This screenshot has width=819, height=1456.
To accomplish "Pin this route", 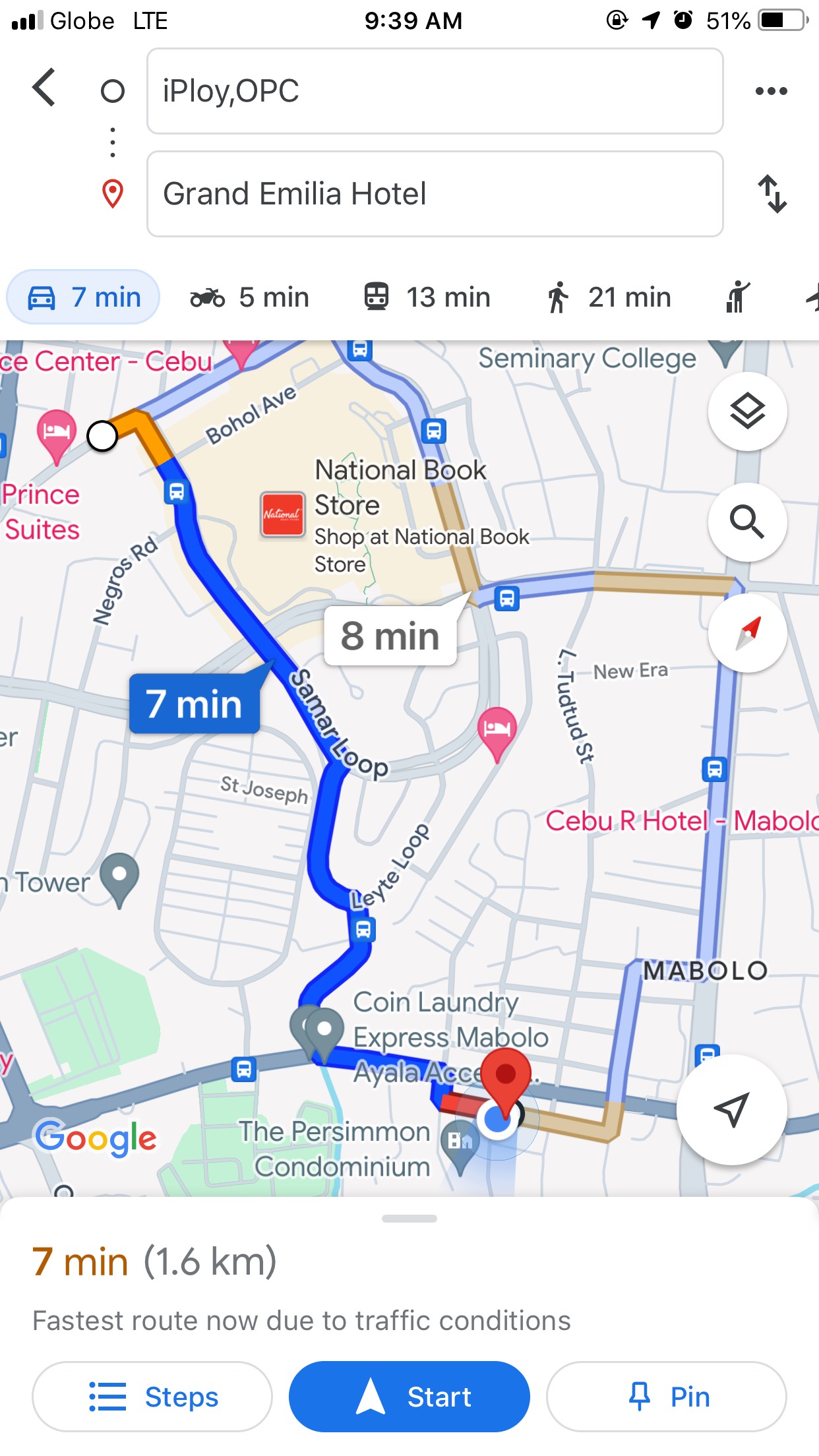I will click(x=666, y=1397).
